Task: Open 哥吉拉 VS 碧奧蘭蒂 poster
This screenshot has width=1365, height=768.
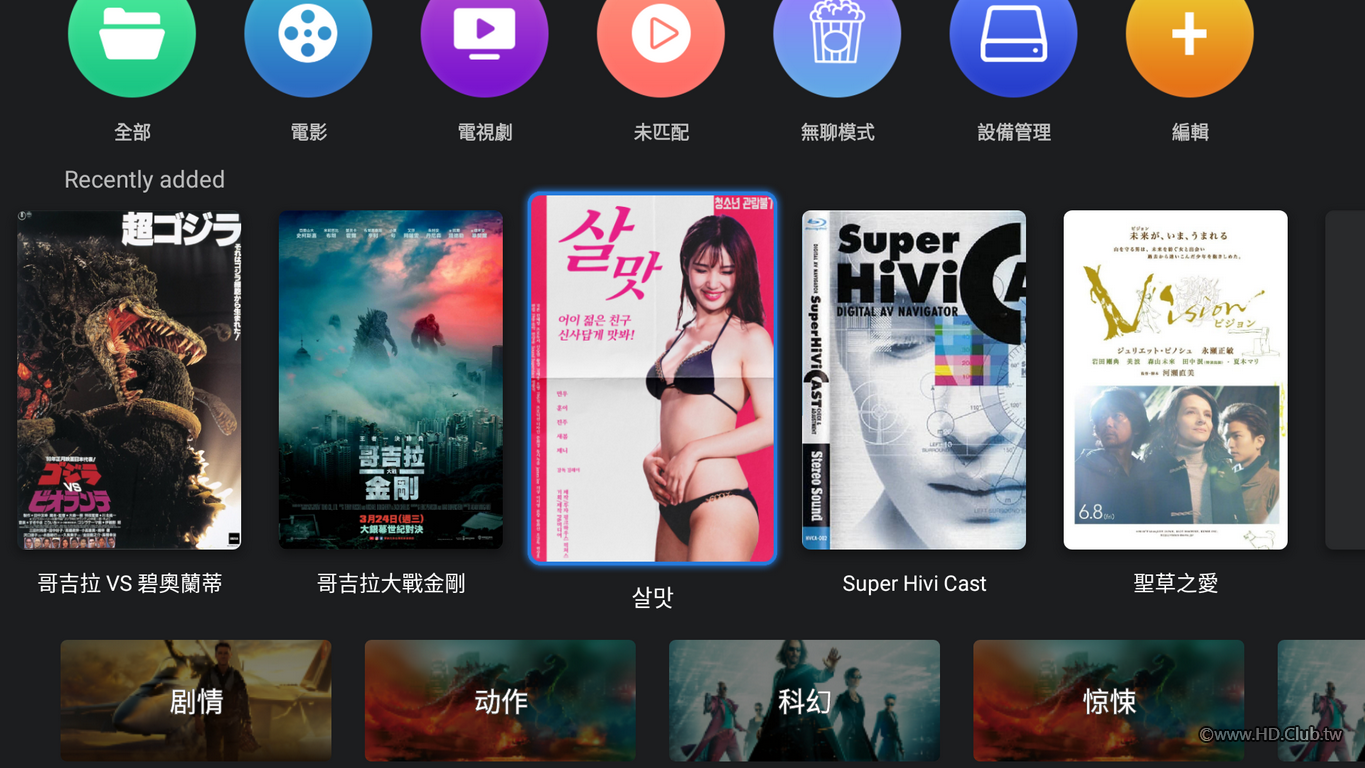Action: click(129, 380)
